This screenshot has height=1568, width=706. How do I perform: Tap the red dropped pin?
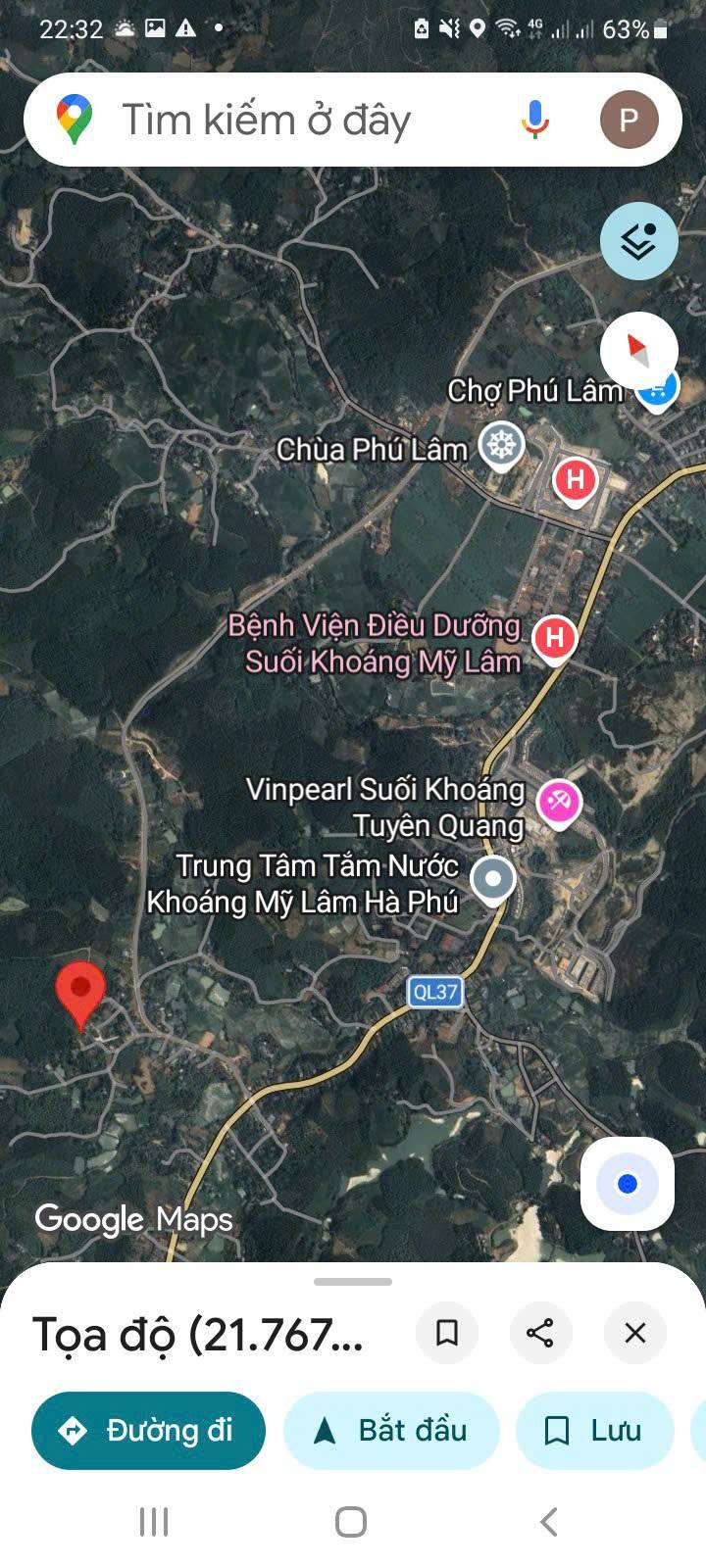(80, 992)
